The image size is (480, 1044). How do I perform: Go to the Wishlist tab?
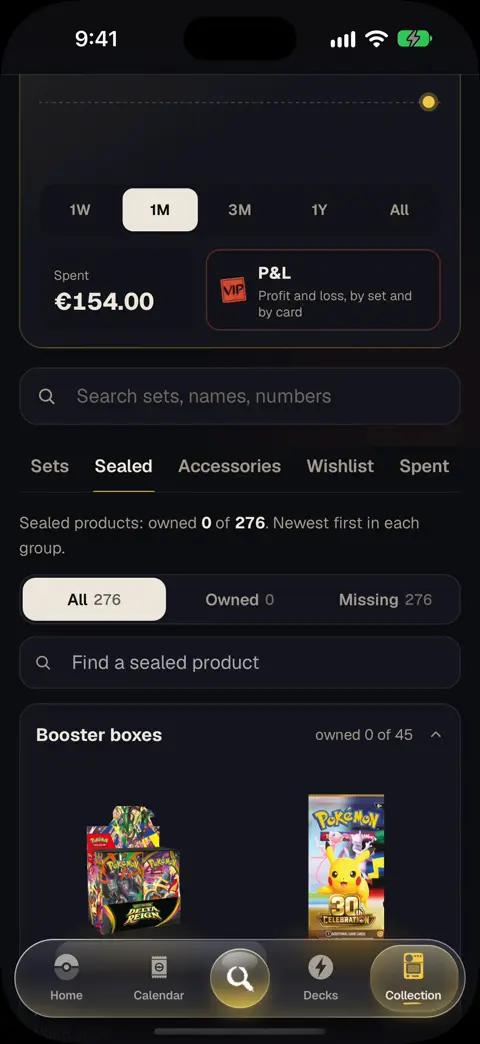(x=340, y=466)
